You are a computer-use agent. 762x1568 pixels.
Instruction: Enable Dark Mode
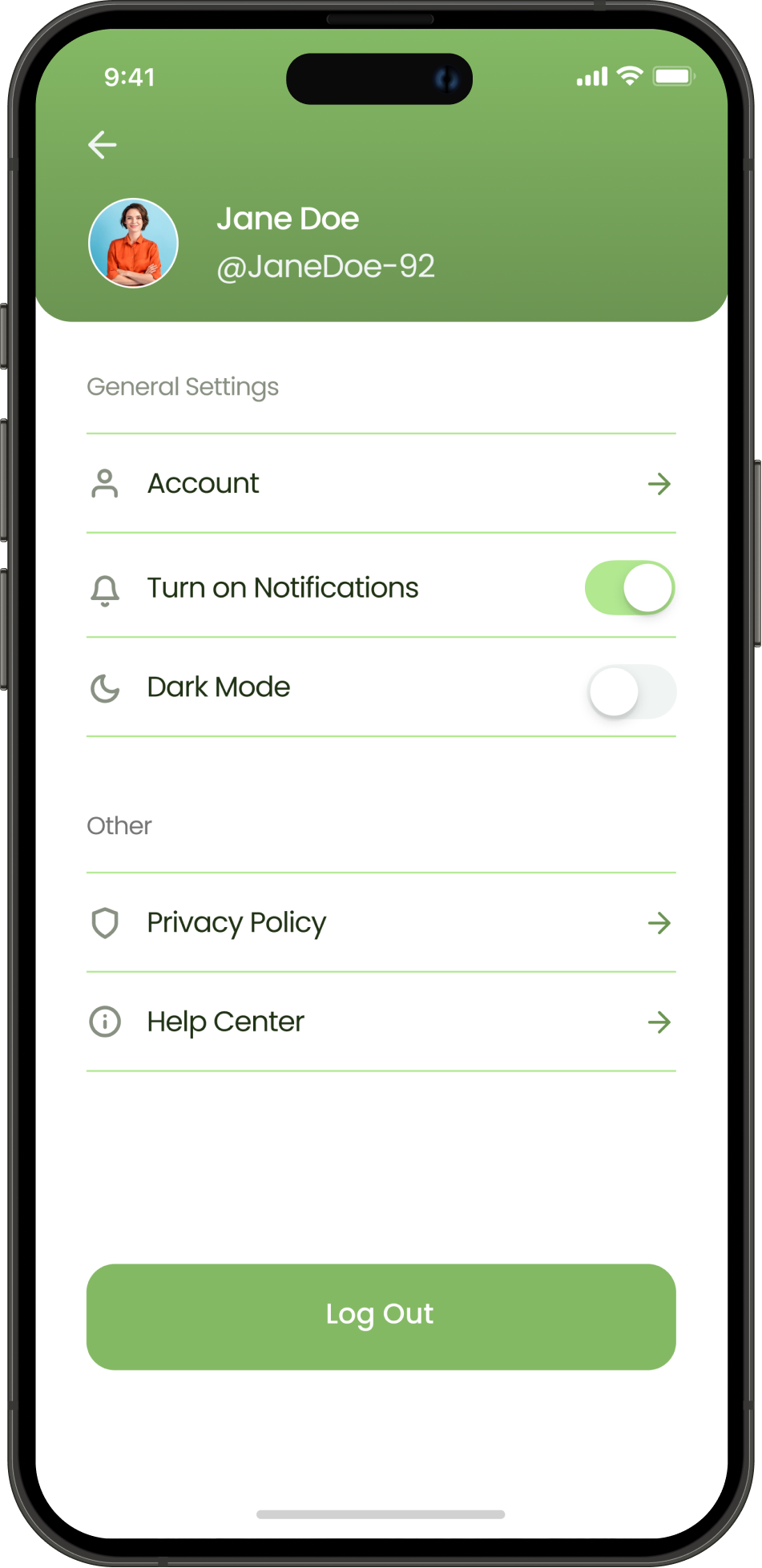(x=631, y=691)
